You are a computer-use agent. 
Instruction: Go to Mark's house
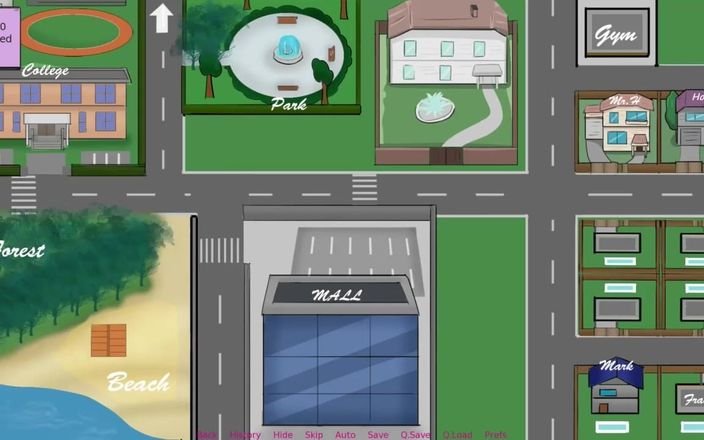616,388
